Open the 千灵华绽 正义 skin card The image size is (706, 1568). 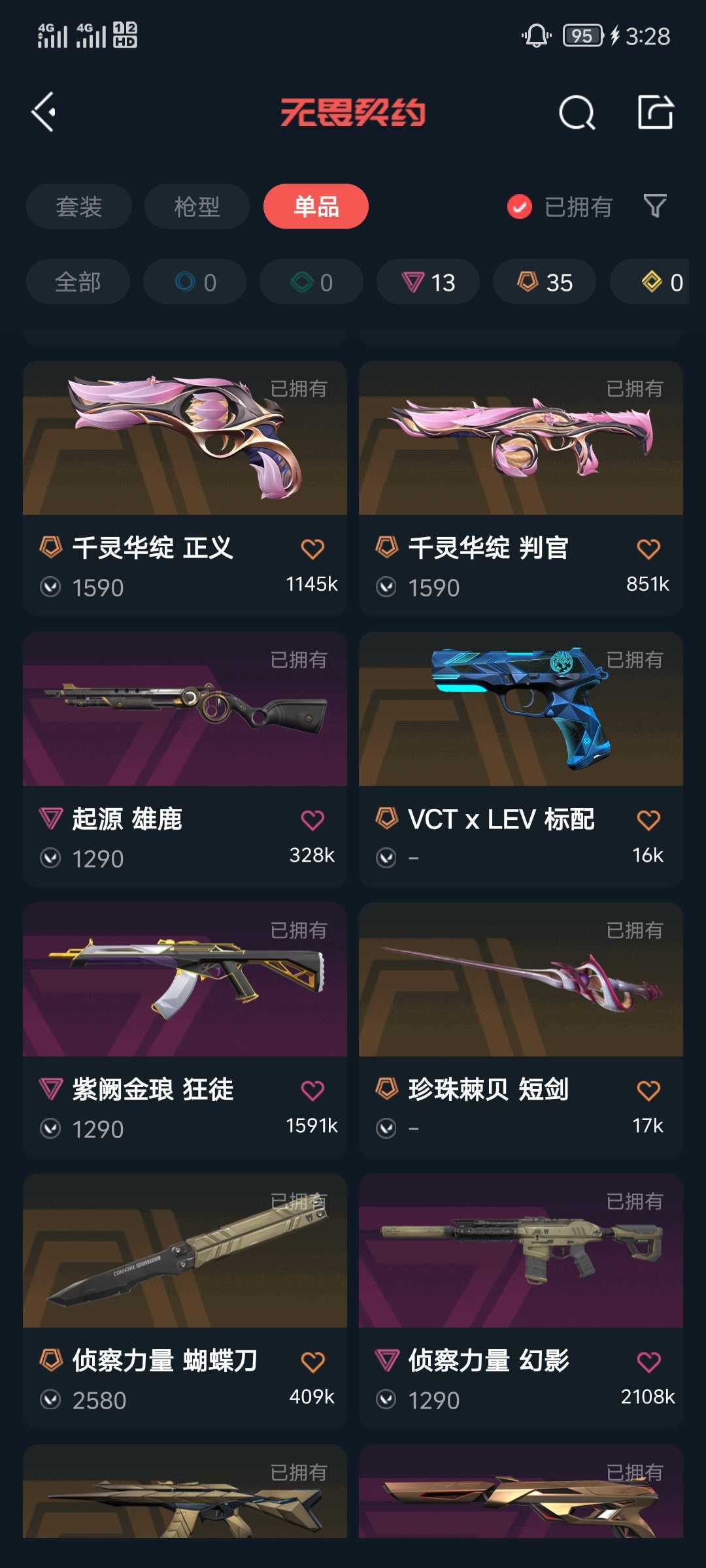[x=185, y=457]
